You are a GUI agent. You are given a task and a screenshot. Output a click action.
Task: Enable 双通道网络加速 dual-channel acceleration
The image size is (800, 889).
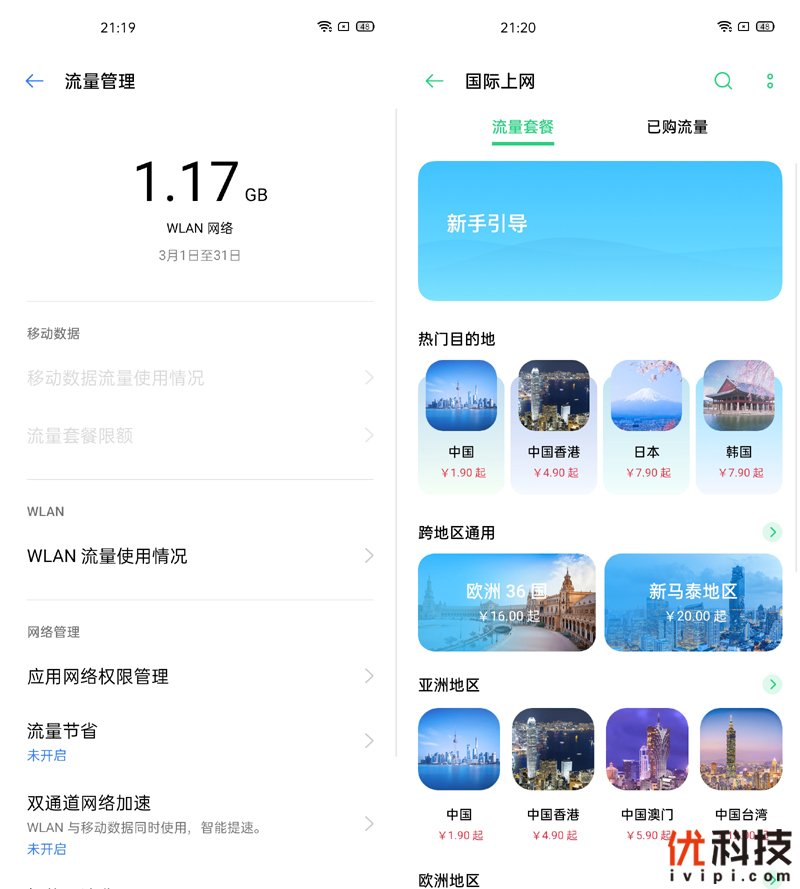pos(200,822)
